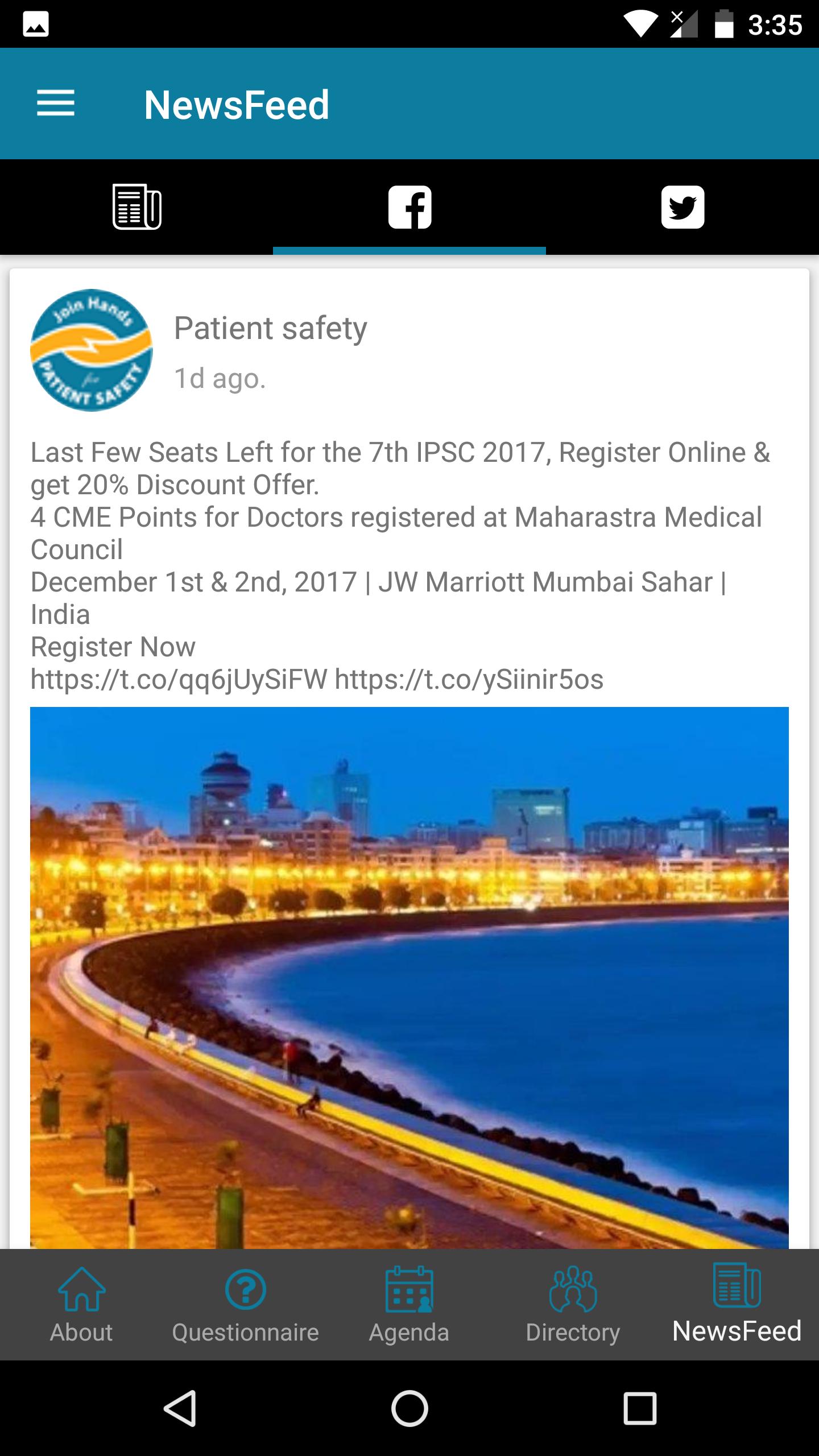The height and width of the screenshot is (1456, 819).
Task: Go to the device home screen
Action: click(x=409, y=1408)
